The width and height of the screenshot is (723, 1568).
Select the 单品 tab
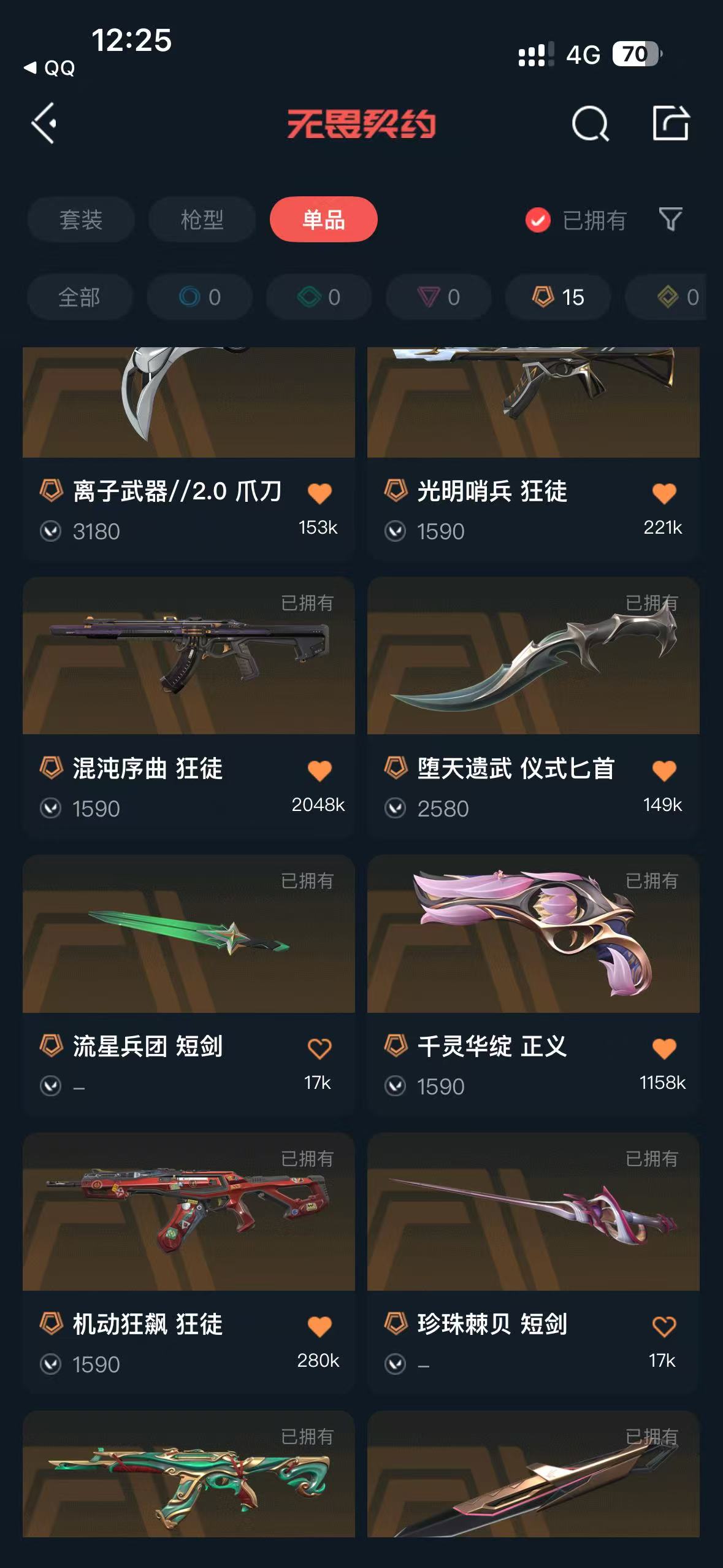point(323,220)
